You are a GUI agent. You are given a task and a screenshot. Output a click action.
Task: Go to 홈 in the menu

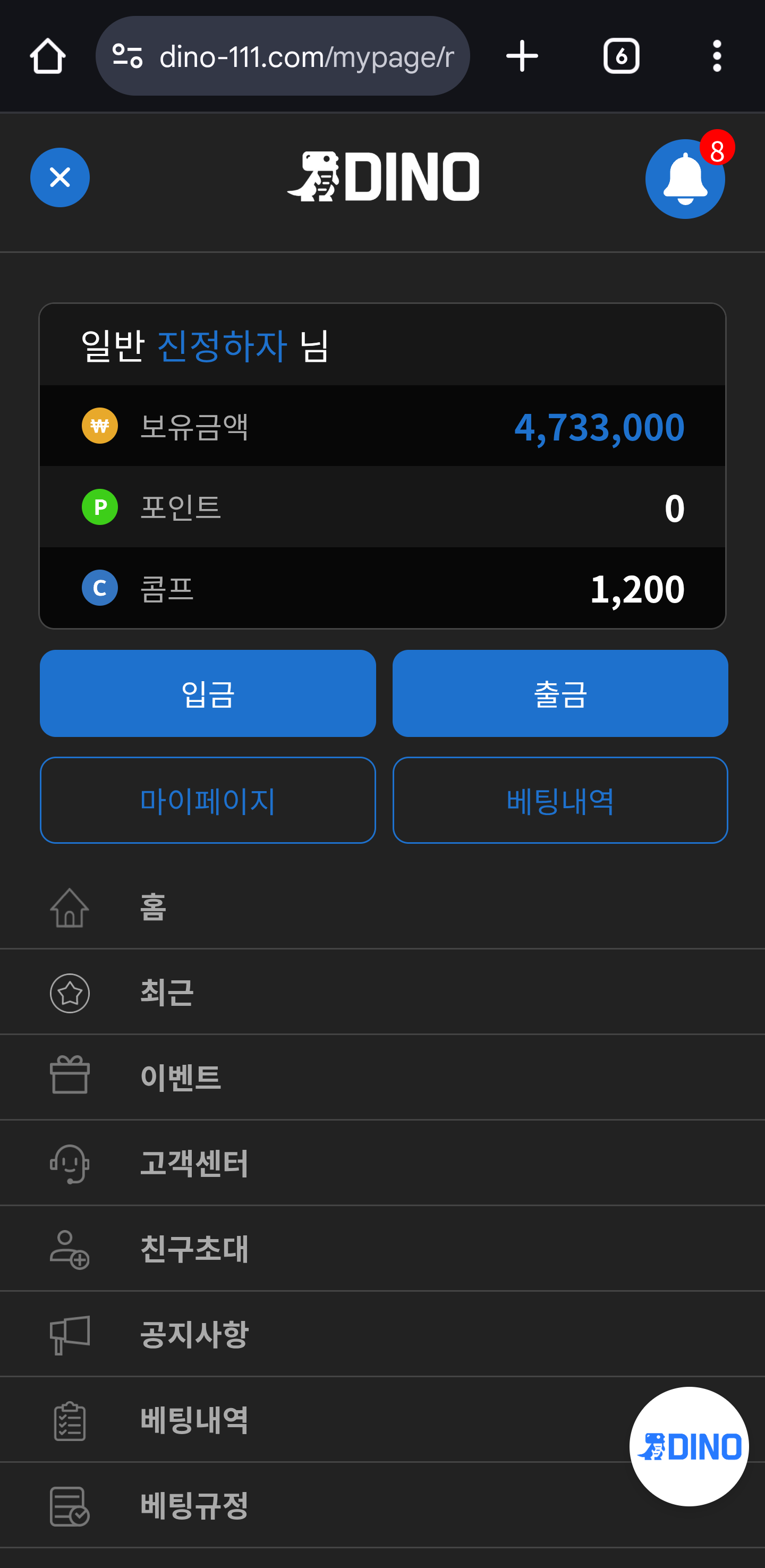152,907
